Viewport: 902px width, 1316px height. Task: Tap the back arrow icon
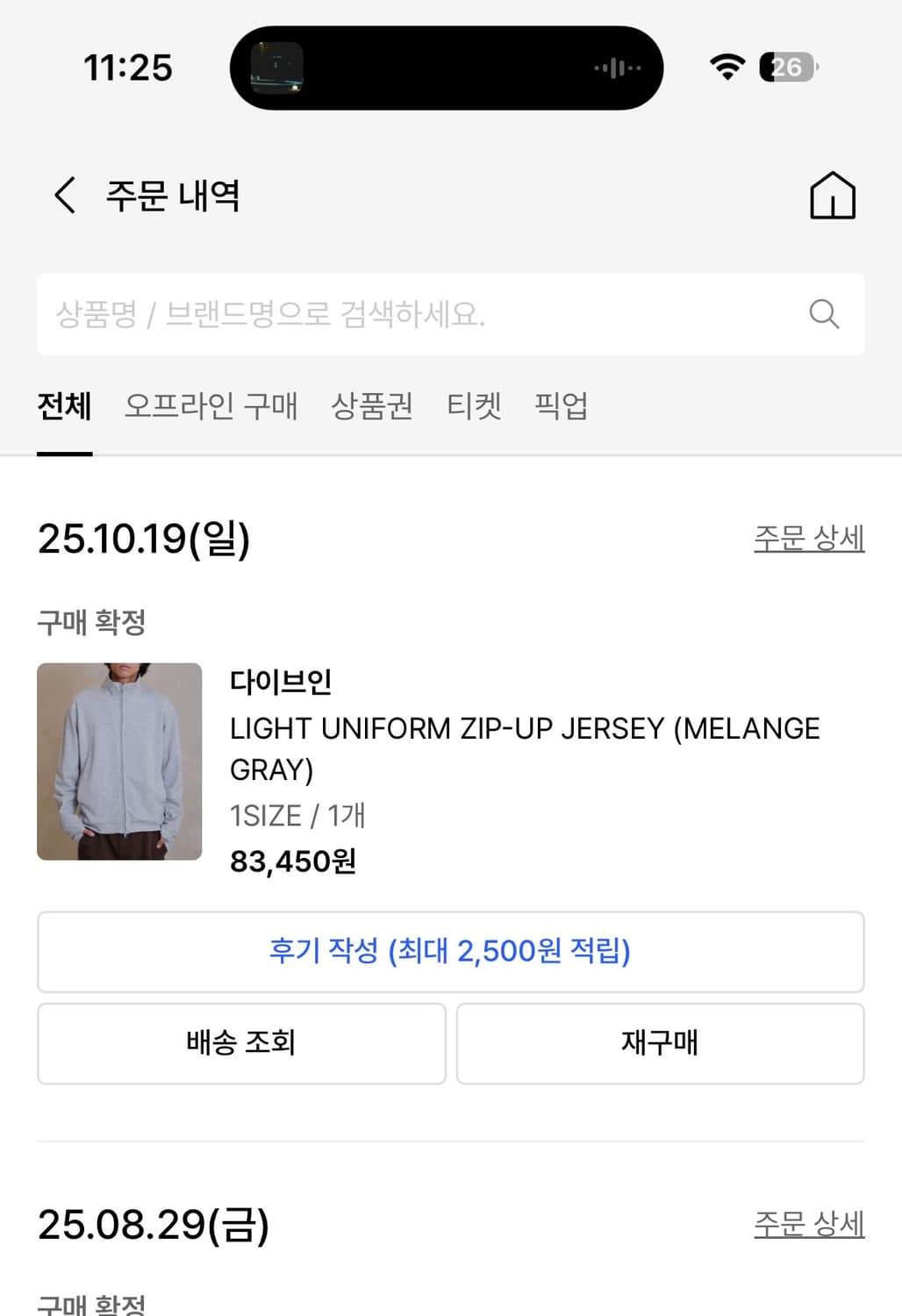pos(65,196)
